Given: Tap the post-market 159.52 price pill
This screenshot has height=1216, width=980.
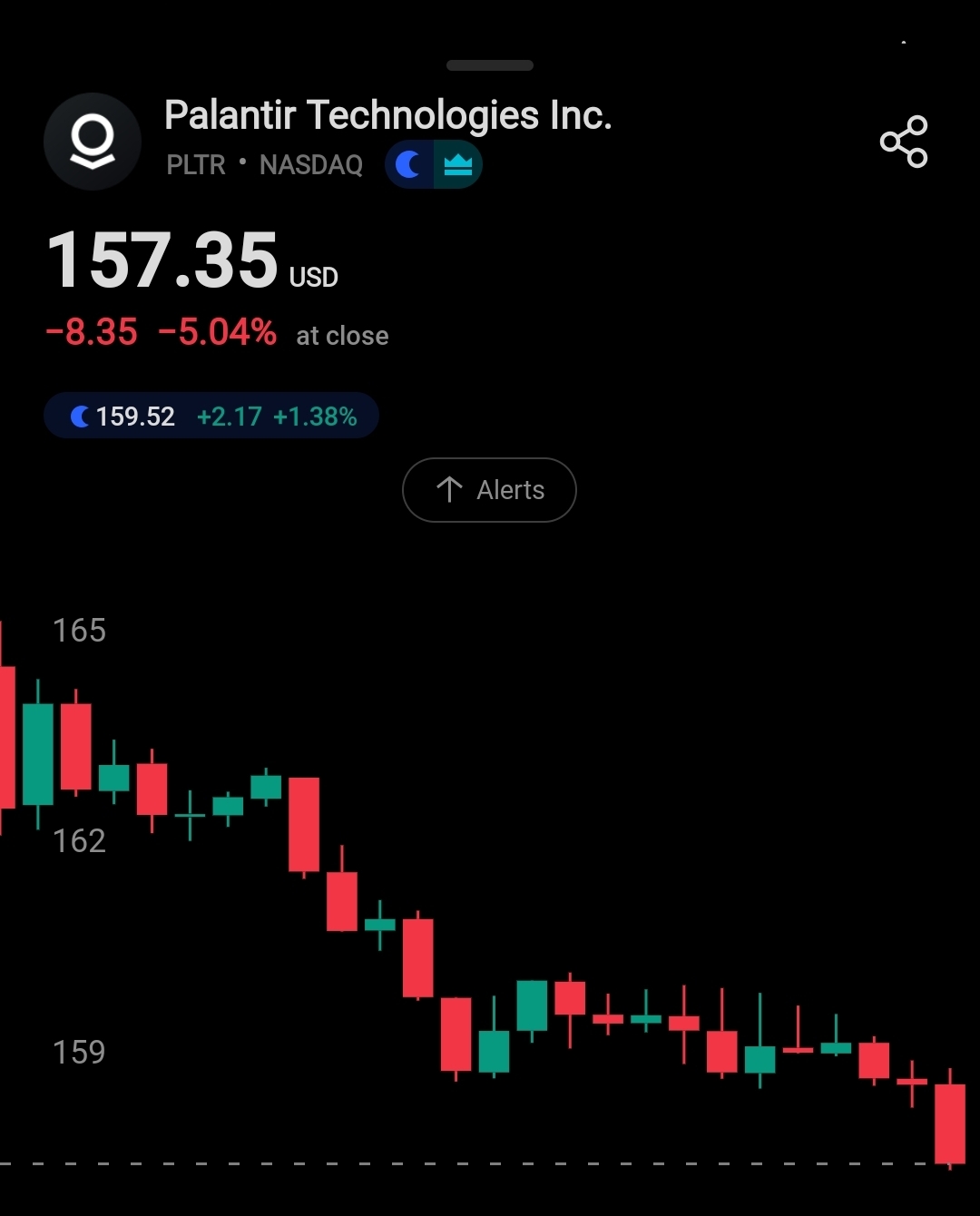Looking at the screenshot, I should point(211,417).
